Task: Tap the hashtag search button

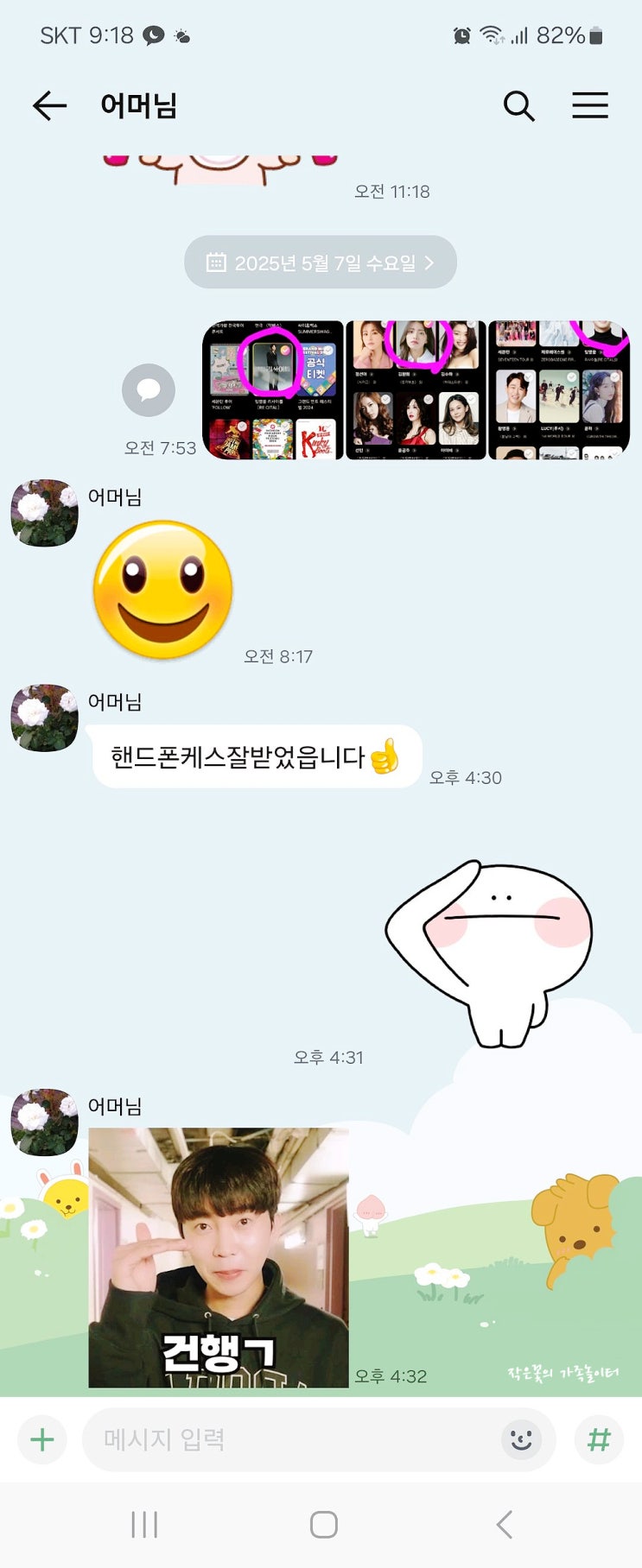Action: coord(599,1439)
